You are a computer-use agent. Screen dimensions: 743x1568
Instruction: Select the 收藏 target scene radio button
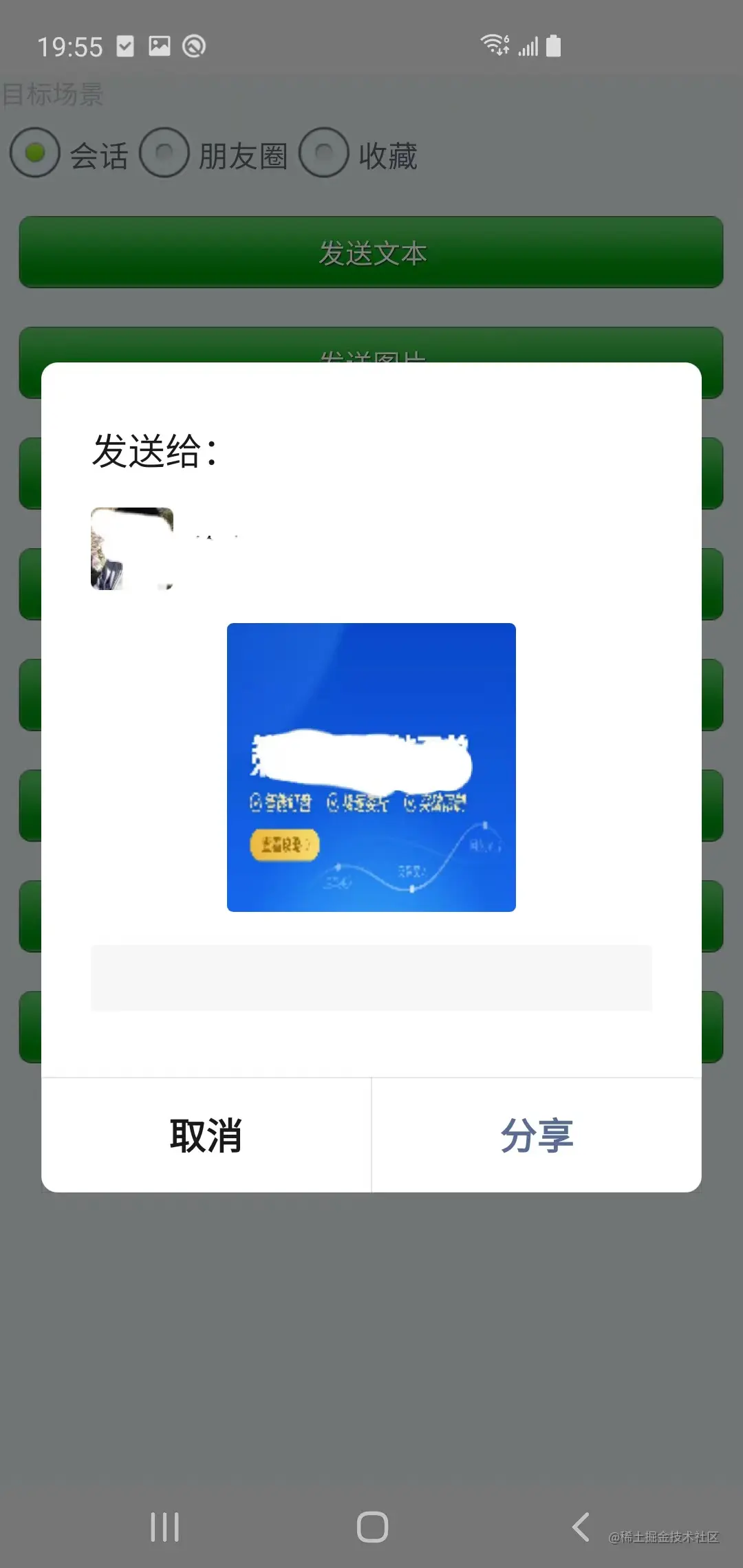[x=325, y=153]
